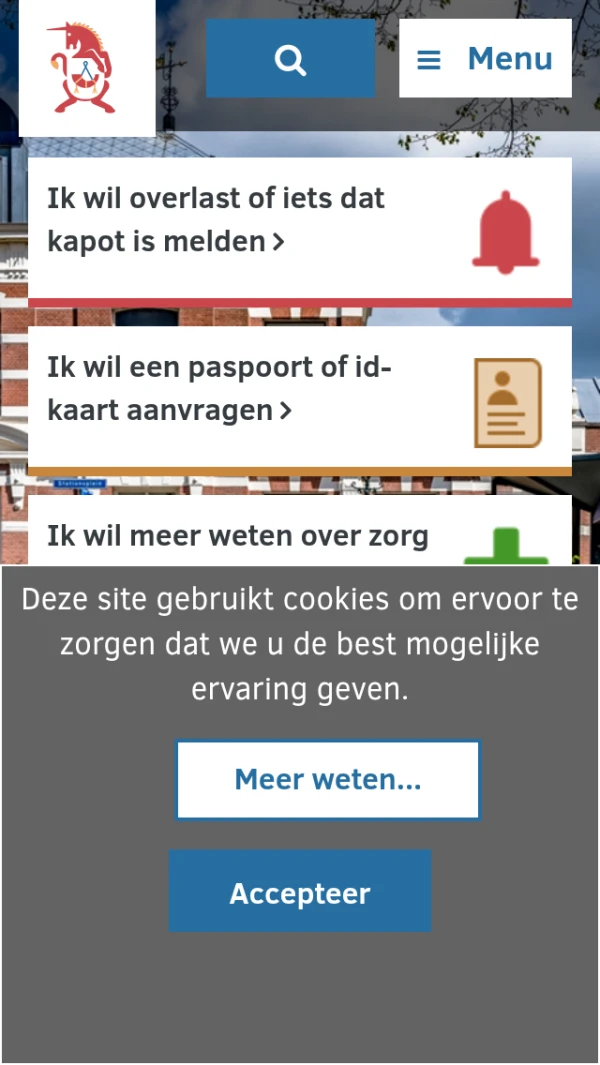Open 'Ik wil meer weten over zorg' card
The height and width of the screenshot is (1065, 600).
pos(299,536)
